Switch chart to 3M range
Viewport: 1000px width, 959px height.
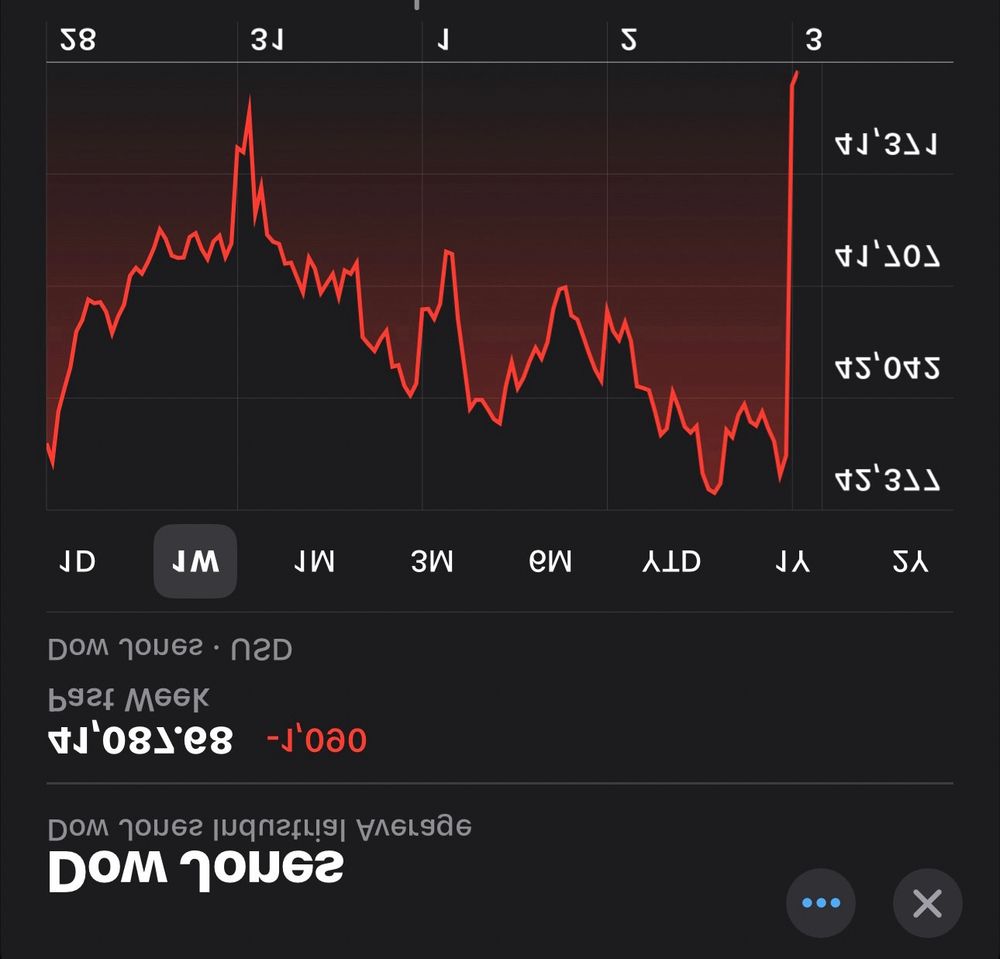coord(432,561)
